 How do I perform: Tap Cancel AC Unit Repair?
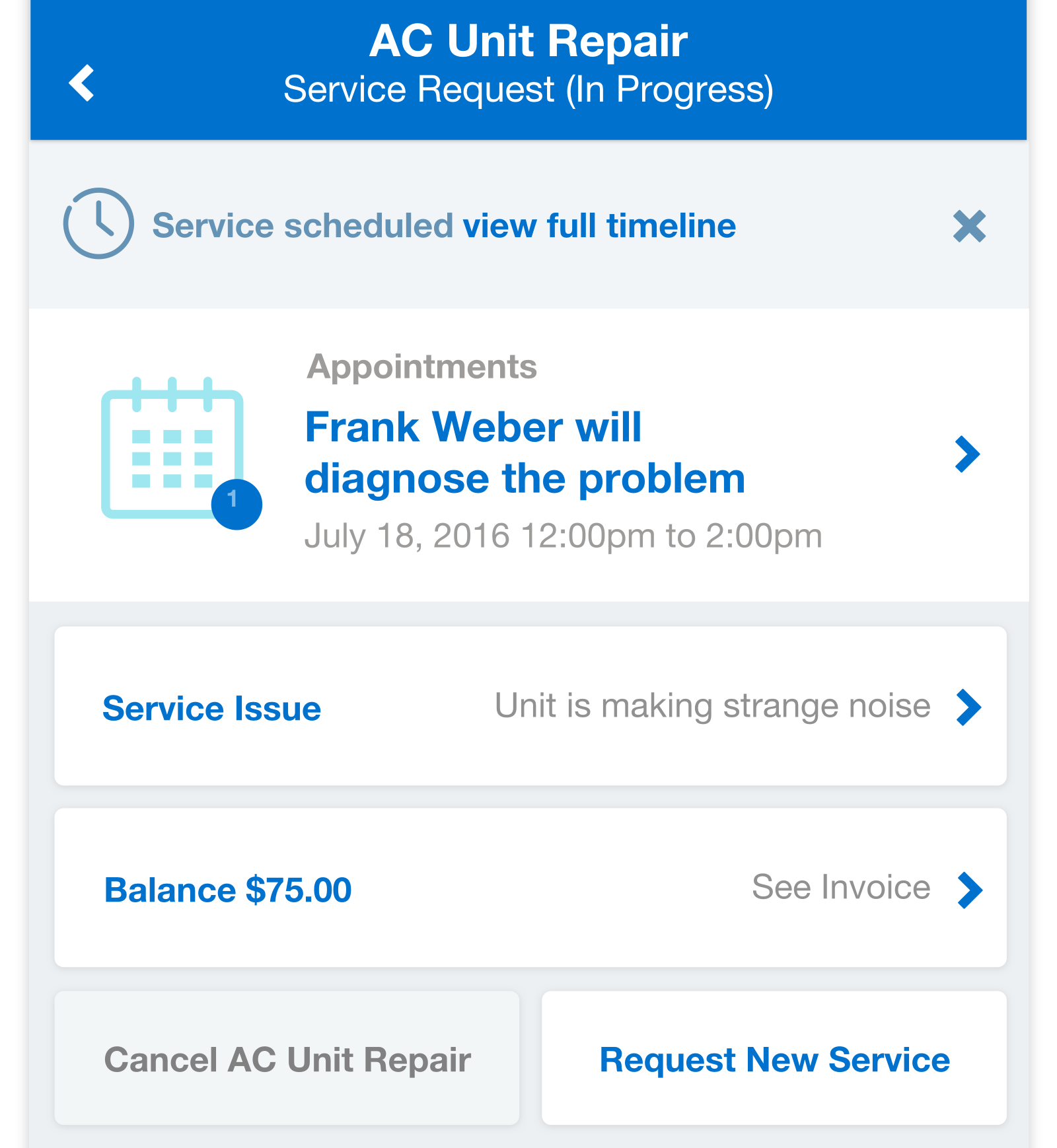[x=287, y=1058]
